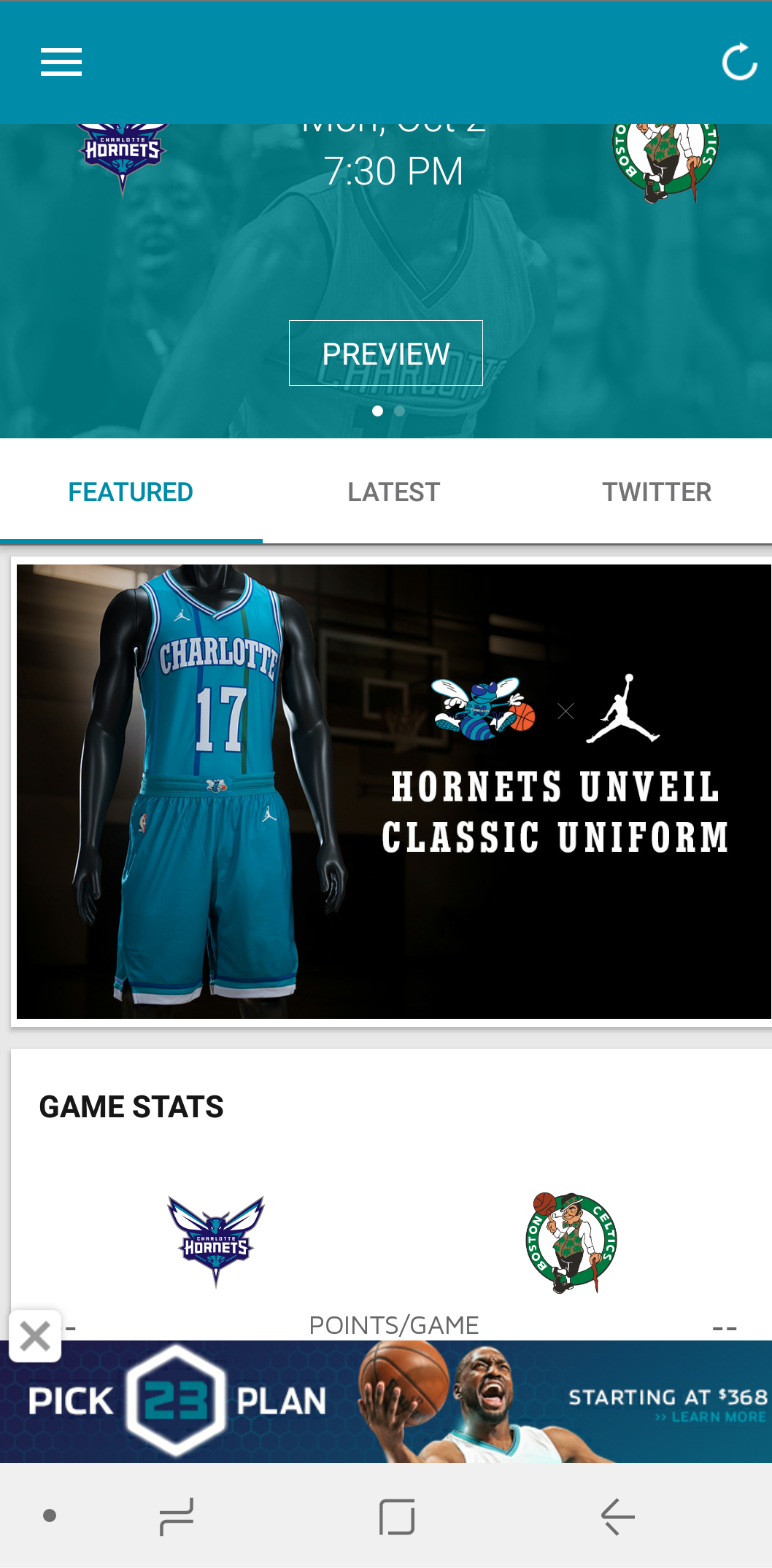This screenshot has width=772, height=1568.
Task: Open the game Preview button
Action: [x=386, y=353]
